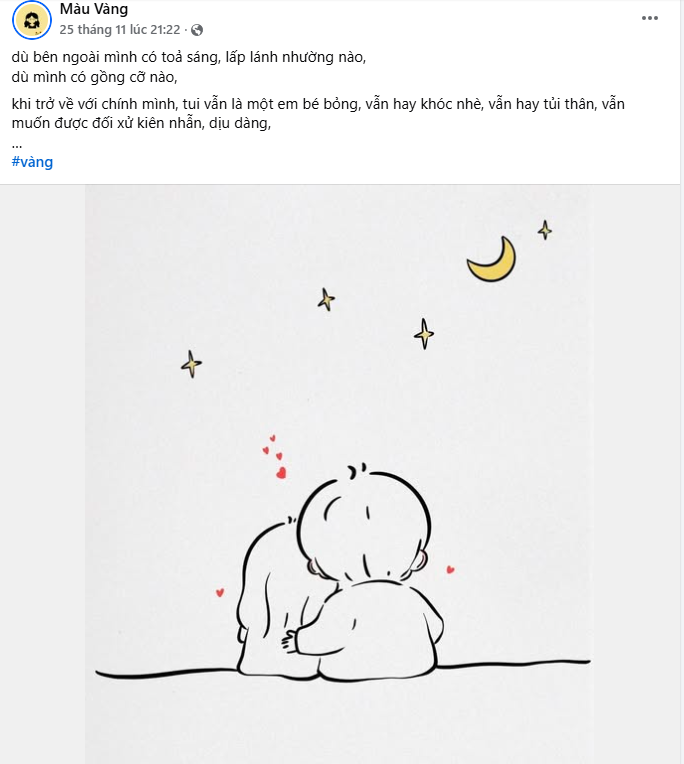This screenshot has width=684, height=764.
Task: Open the Màu Vàng page name link
Action: click(94, 10)
